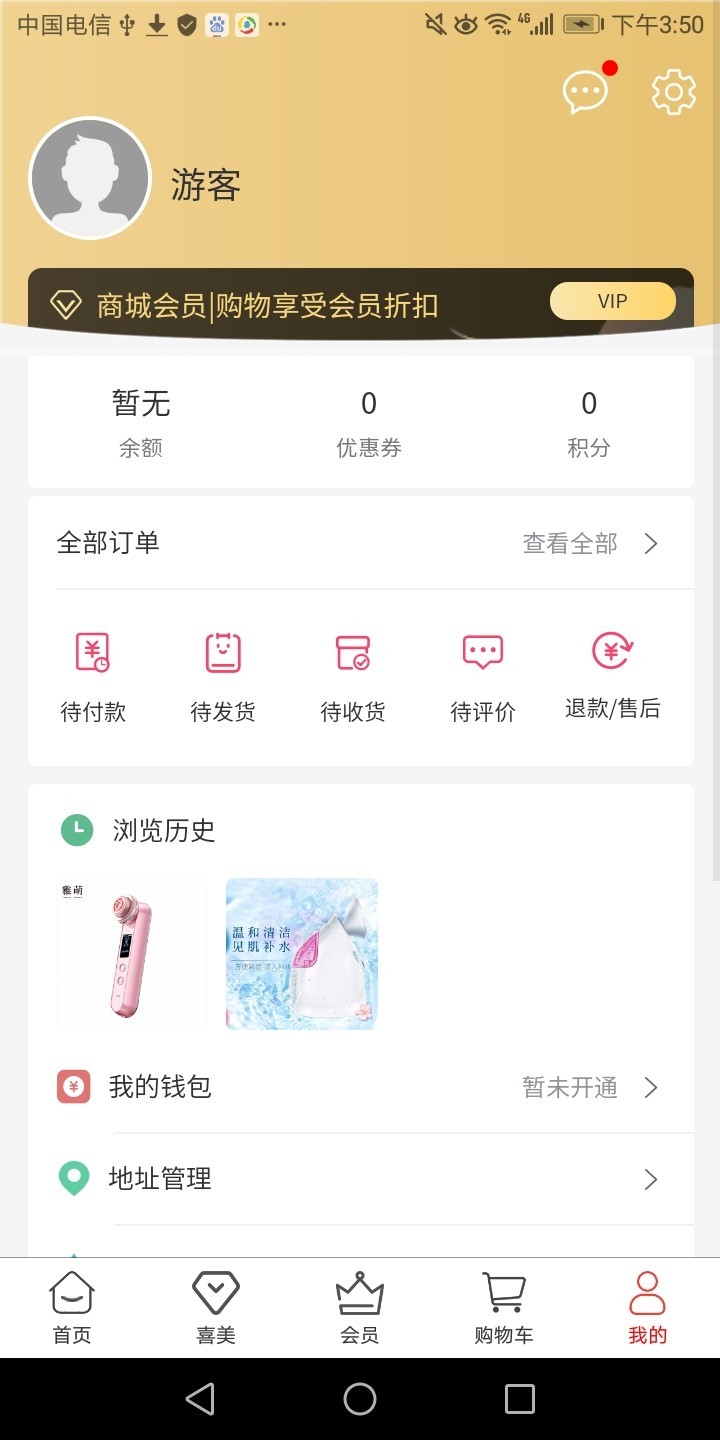The width and height of the screenshot is (720, 1440).
Task: Tap the system back button
Action: (200, 1399)
